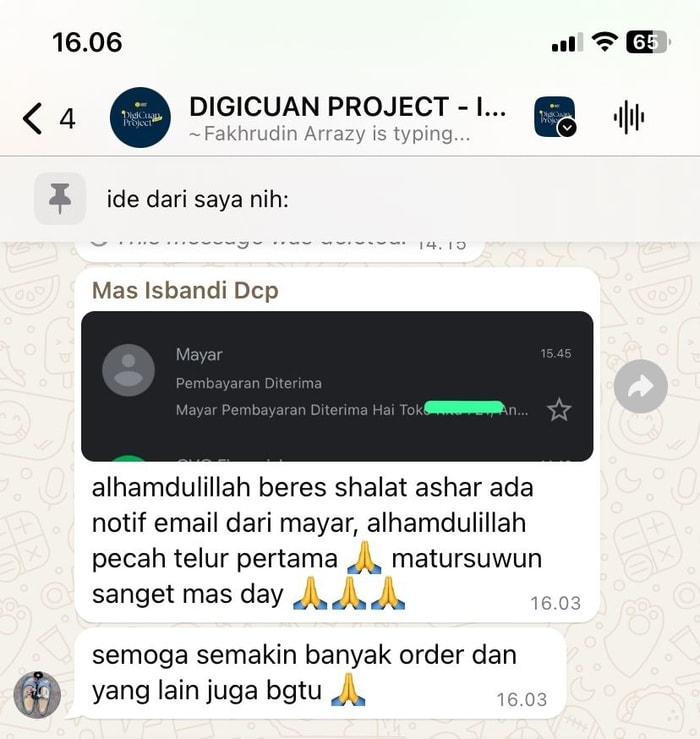View Mas Isbandi Dcp's contact
700x739 pixels.
(185, 291)
